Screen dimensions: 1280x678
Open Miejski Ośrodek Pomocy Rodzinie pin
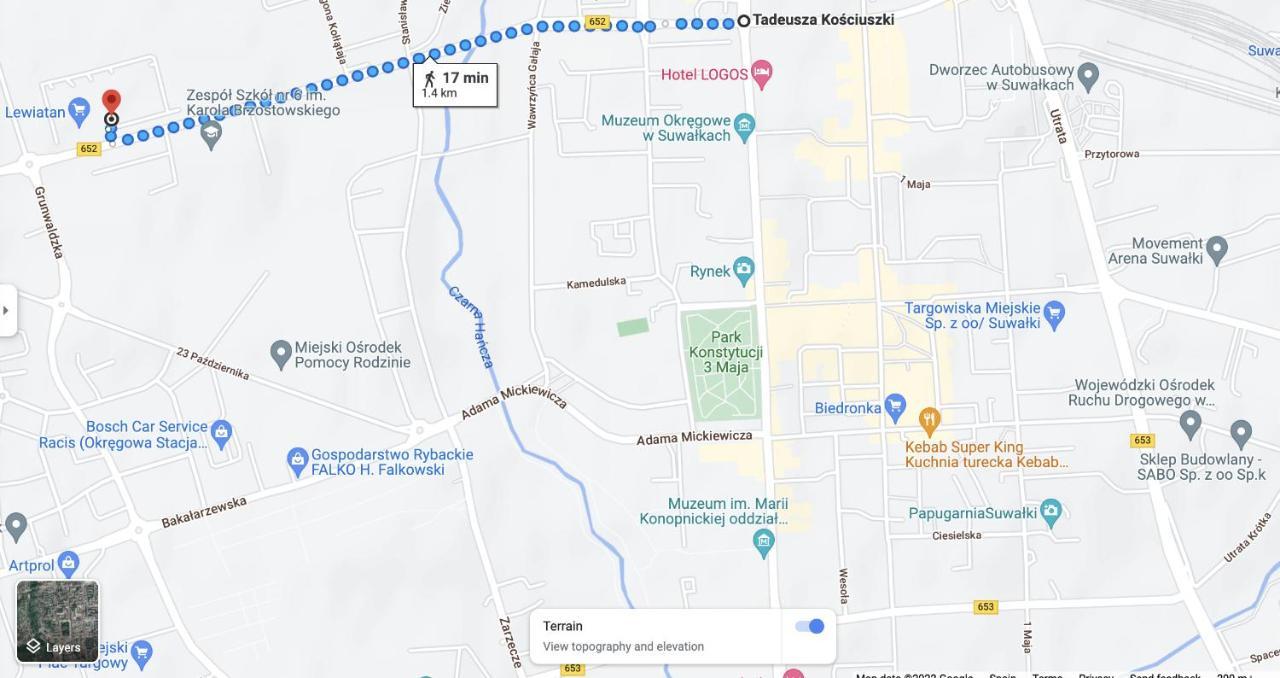281,353
